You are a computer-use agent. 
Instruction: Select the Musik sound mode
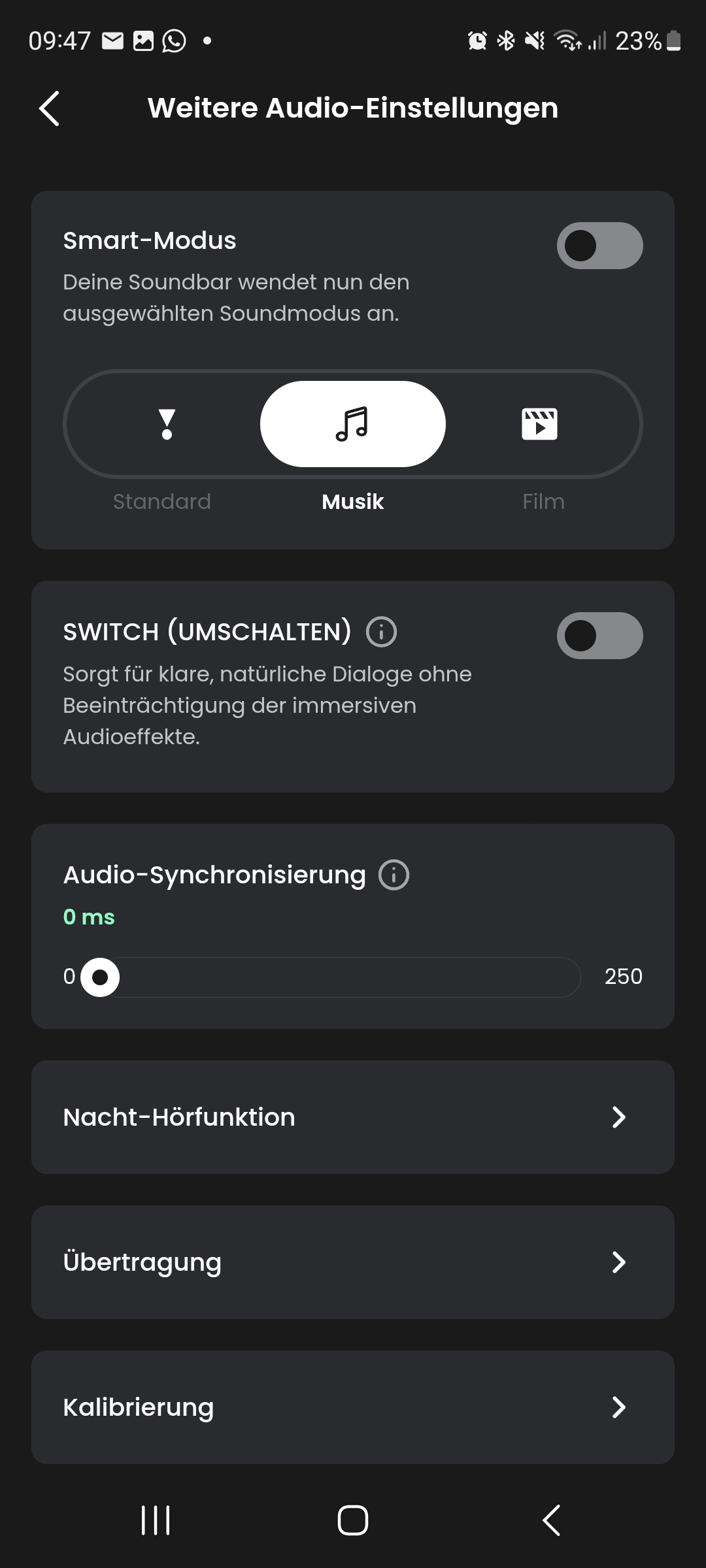(352, 425)
